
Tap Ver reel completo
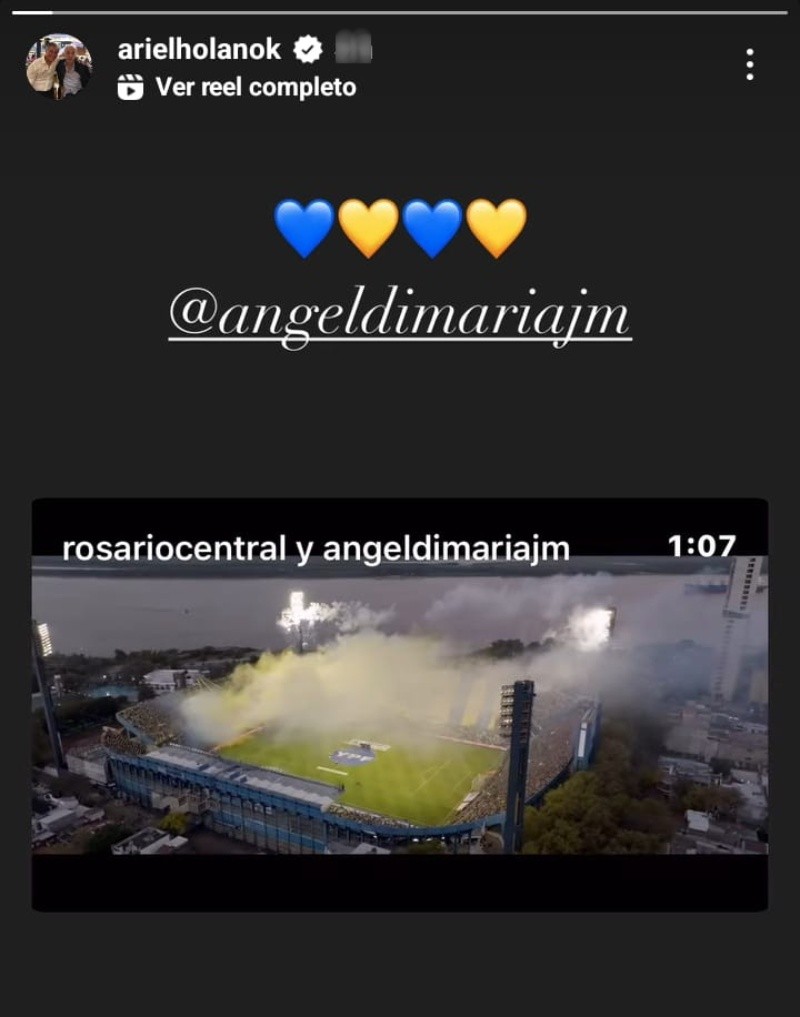(254, 88)
